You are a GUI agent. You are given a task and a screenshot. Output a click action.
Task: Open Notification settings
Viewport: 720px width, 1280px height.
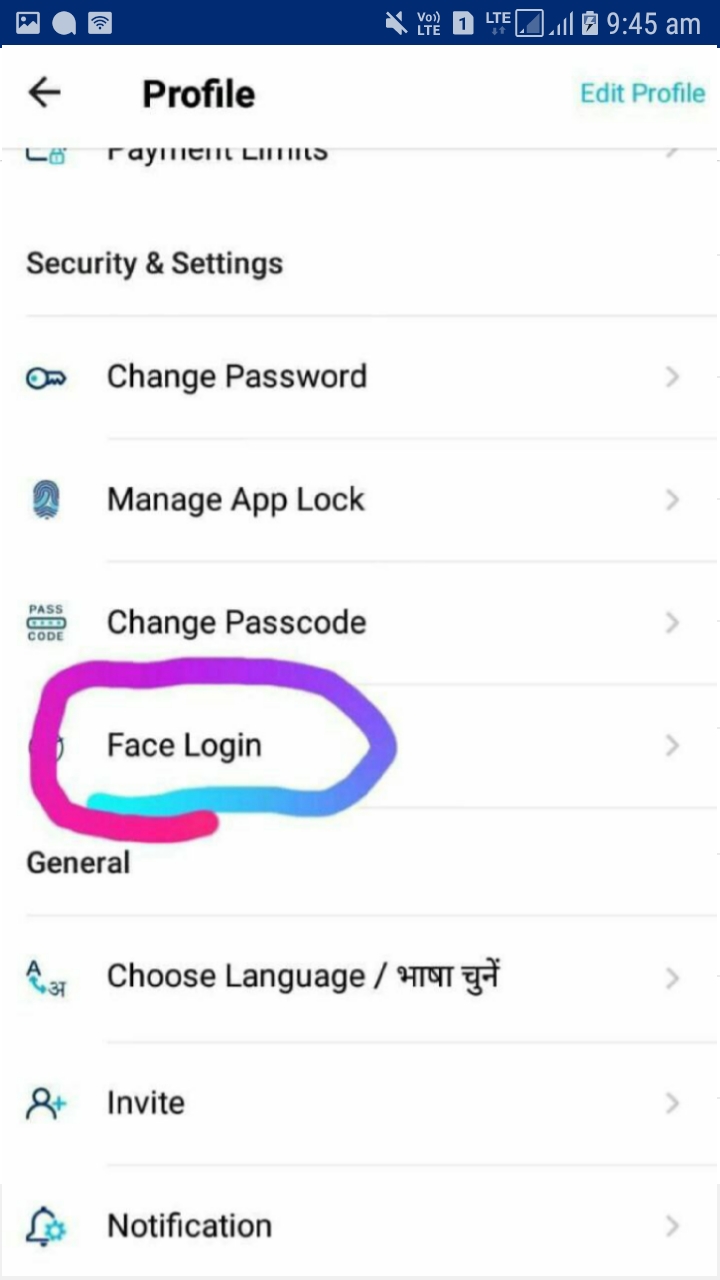coord(360,1226)
